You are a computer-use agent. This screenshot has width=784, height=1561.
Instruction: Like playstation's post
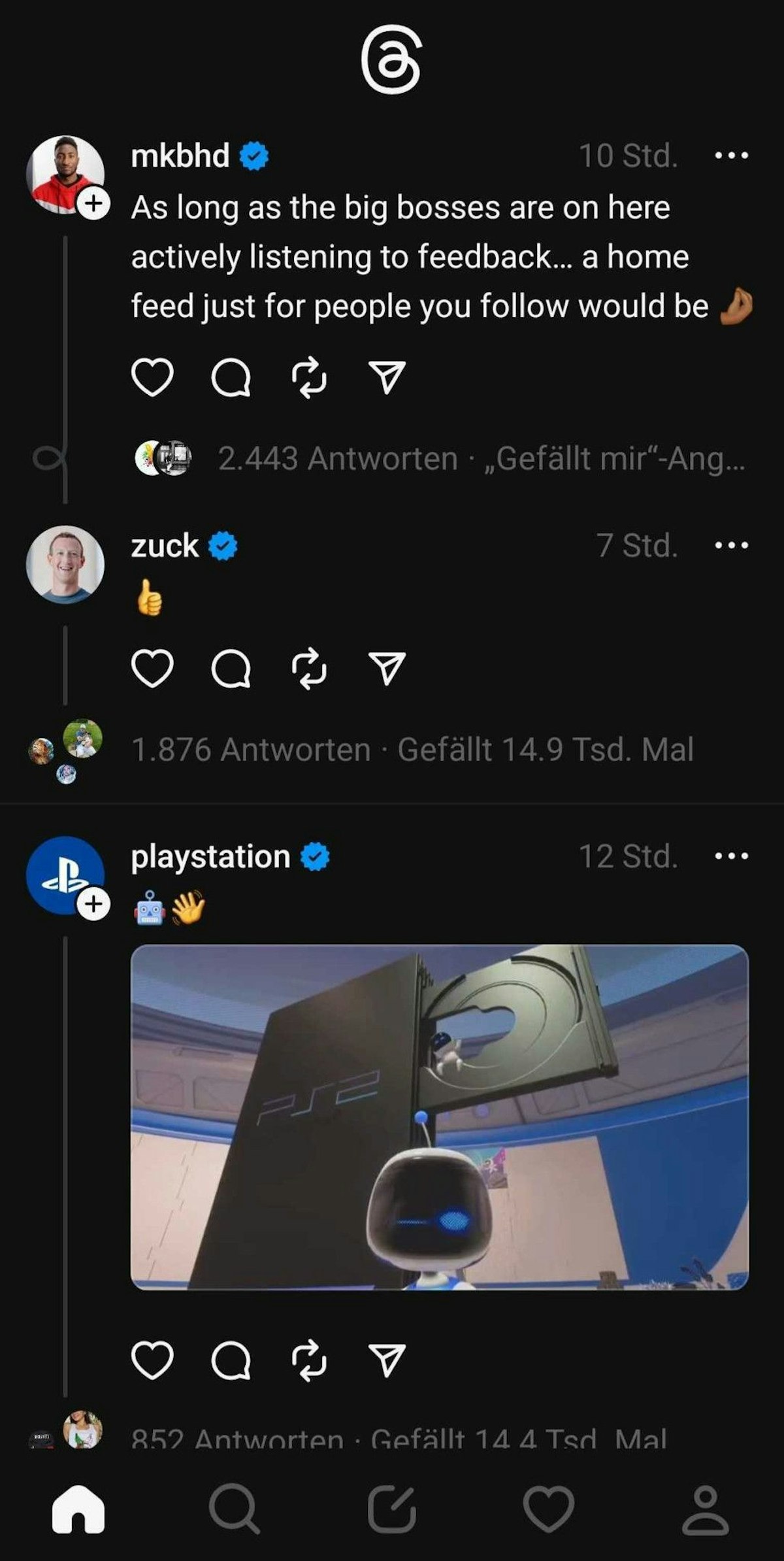pyautogui.click(x=152, y=1360)
